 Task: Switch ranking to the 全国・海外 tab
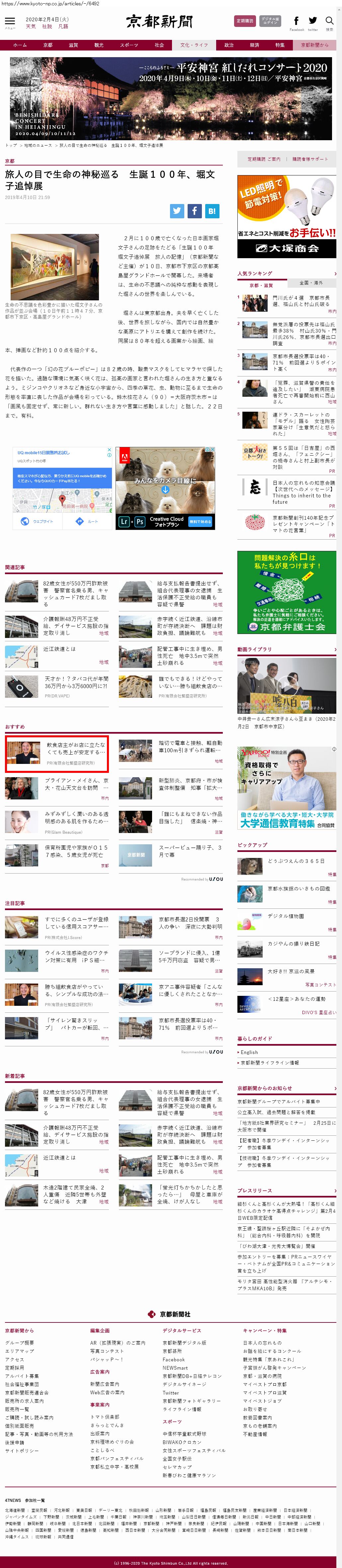click(x=311, y=283)
